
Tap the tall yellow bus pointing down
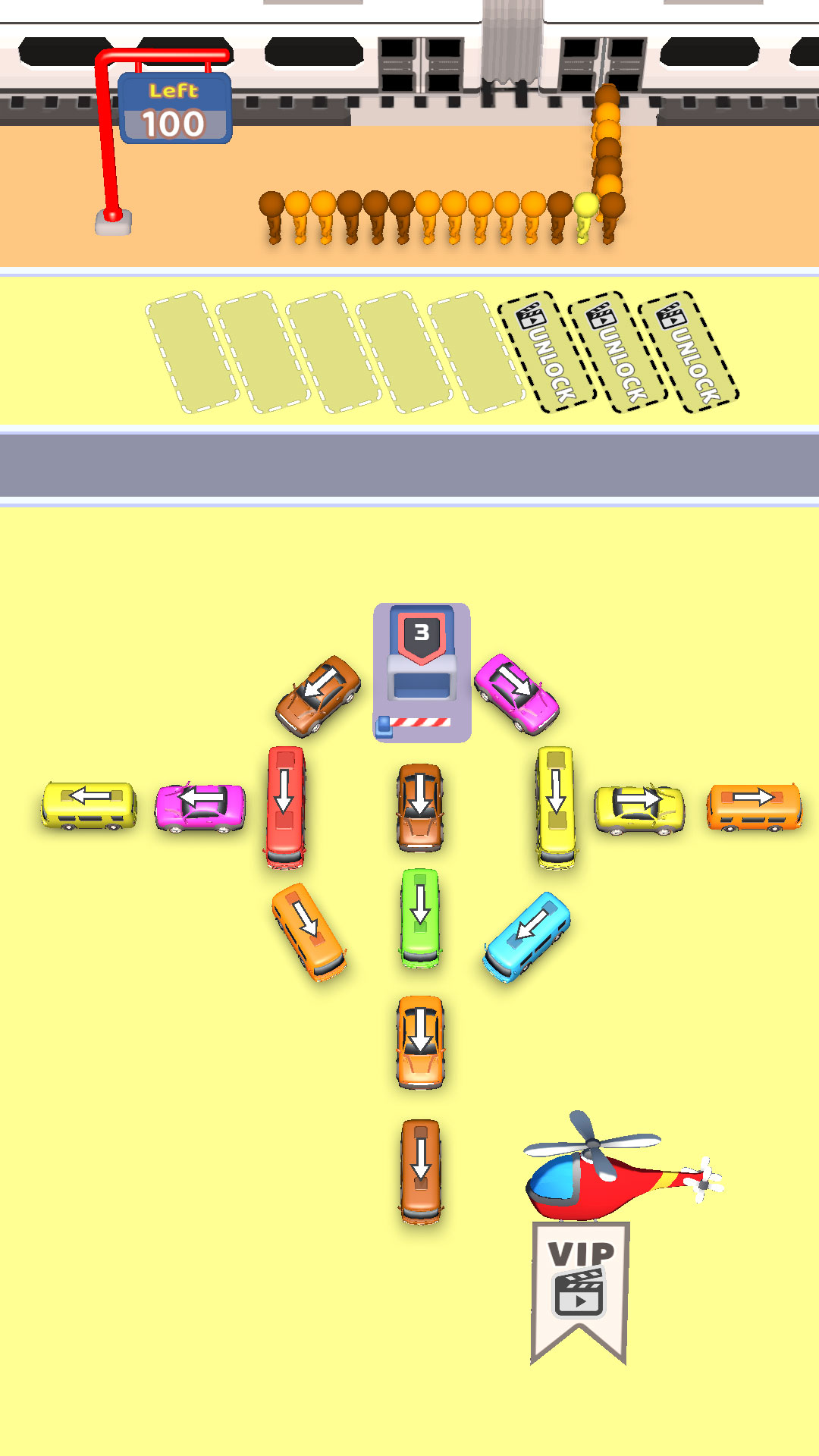tap(556, 805)
